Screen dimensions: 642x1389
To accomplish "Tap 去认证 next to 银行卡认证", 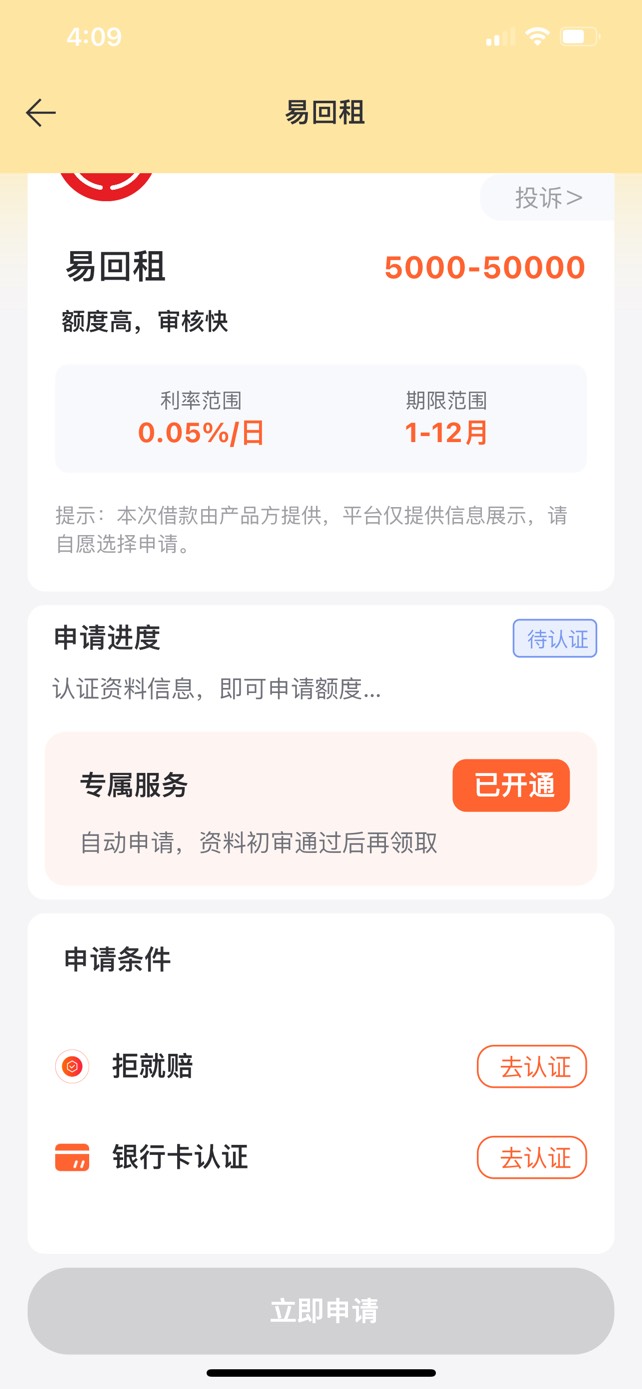I will (x=532, y=1158).
